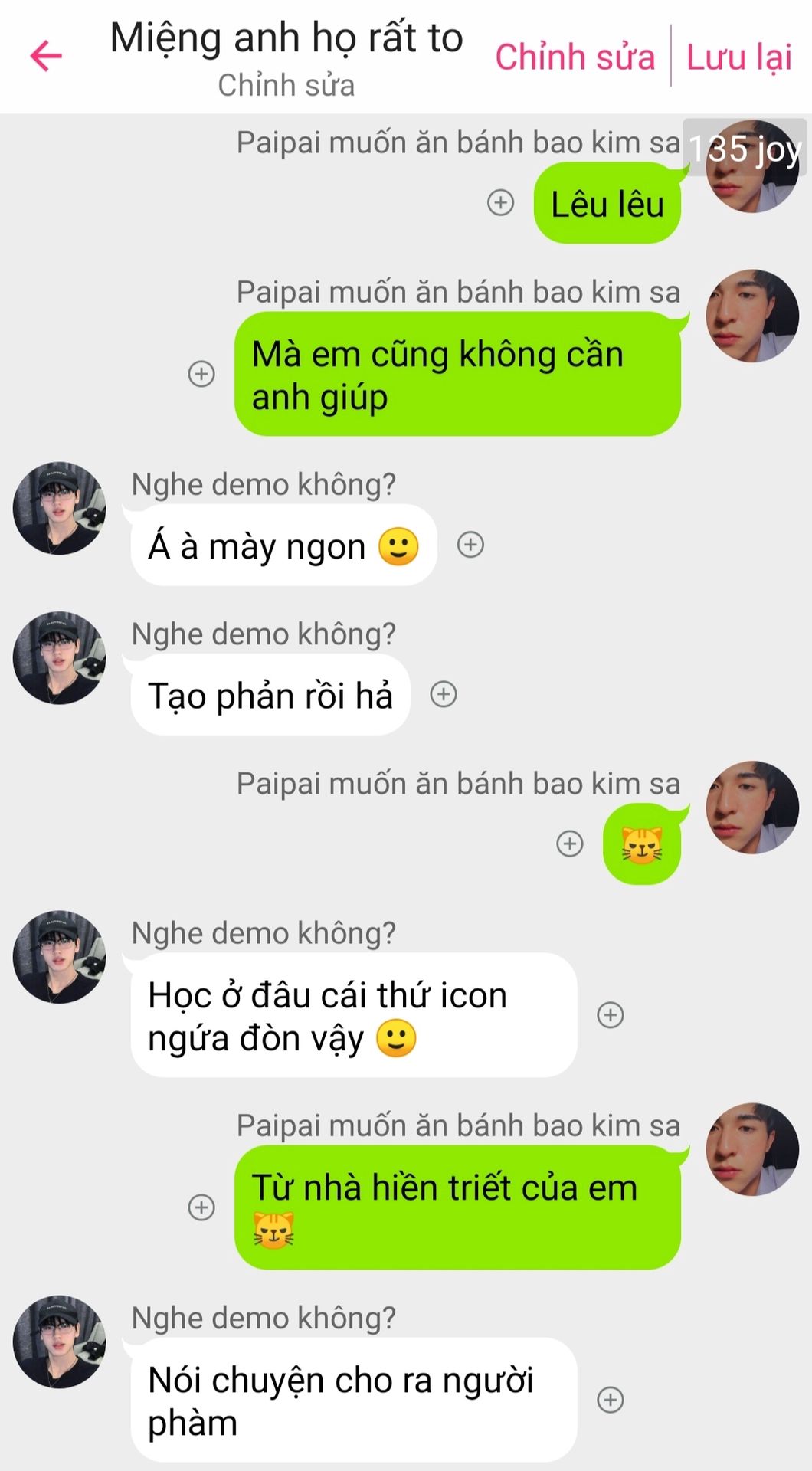Go back using the pink arrow
812x1471 pixels.
(x=46, y=56)
